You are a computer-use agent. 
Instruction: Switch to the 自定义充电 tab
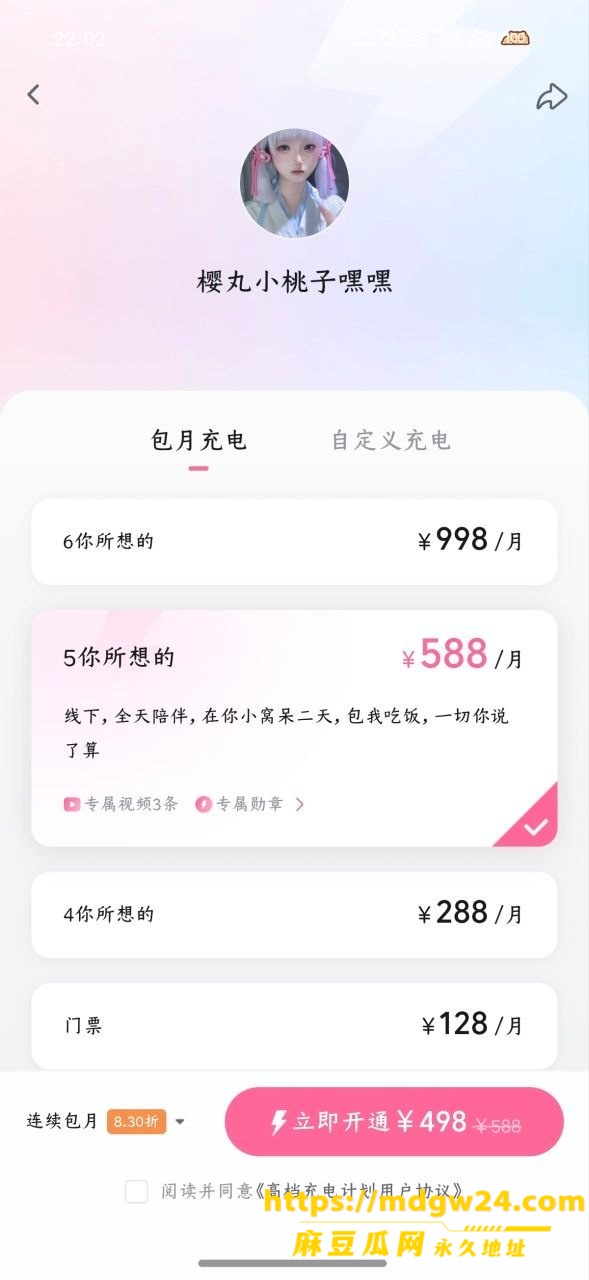click(391, 440)
